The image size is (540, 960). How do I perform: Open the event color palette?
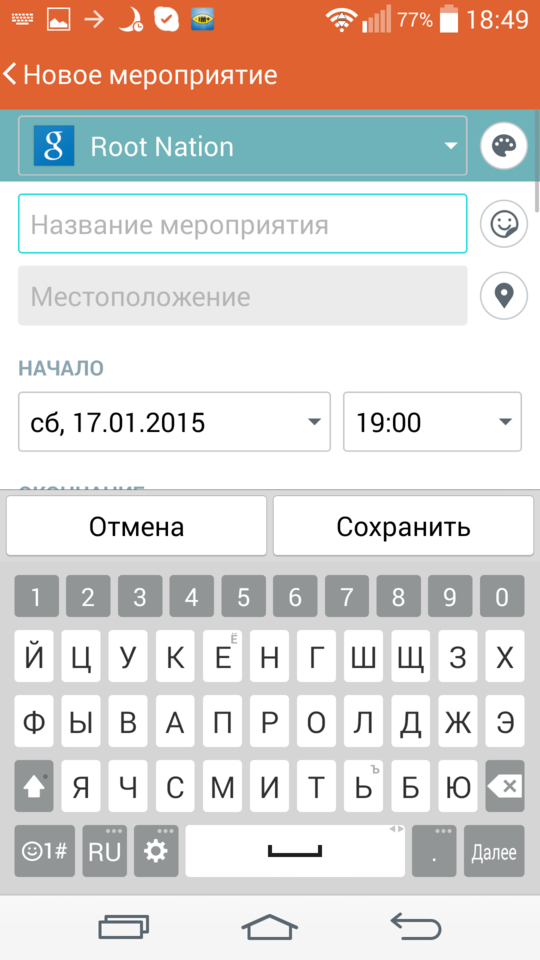point(503,146)
